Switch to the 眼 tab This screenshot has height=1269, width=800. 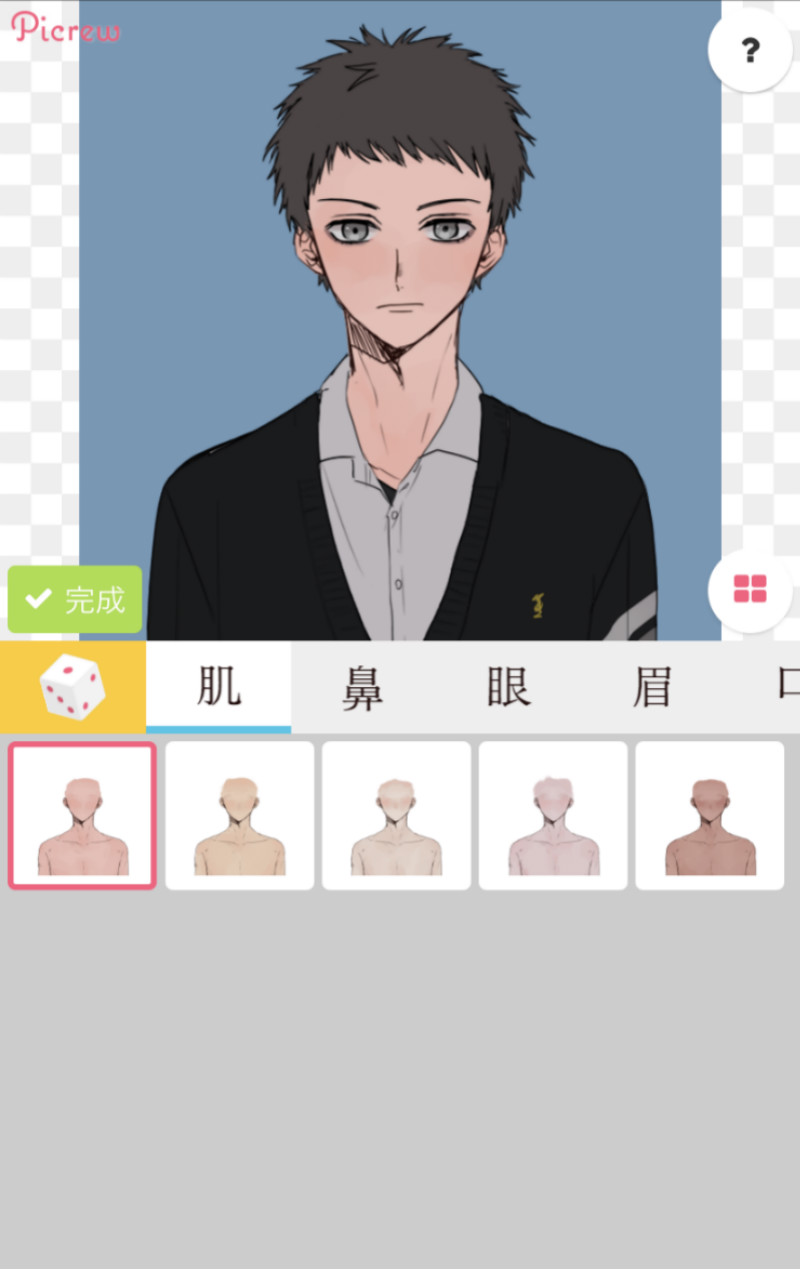pyautogui.click(x=508, y=688)
